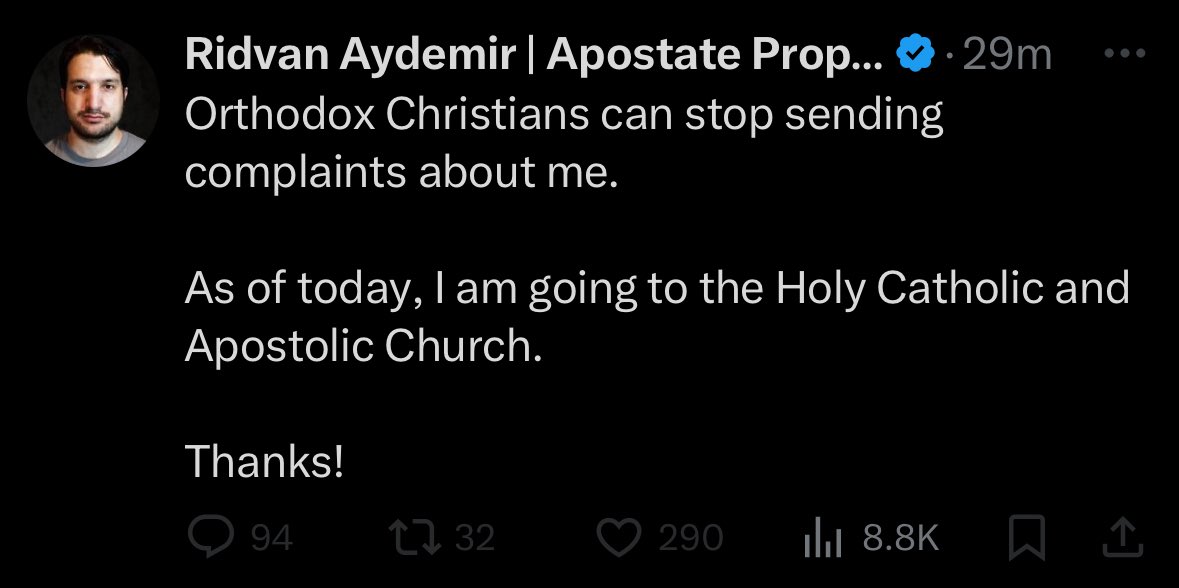This screenshot has width=1179, height=588.
Task: Bookmark Ridvan Aydemir's tweet
Action: tap(1024, 539)
